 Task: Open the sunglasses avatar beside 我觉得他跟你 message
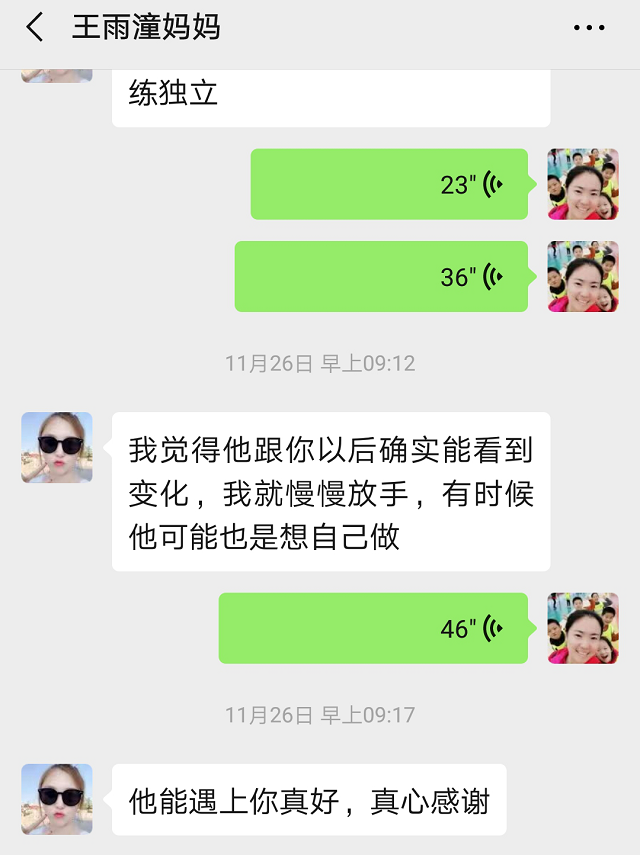[x=57, y=447]
